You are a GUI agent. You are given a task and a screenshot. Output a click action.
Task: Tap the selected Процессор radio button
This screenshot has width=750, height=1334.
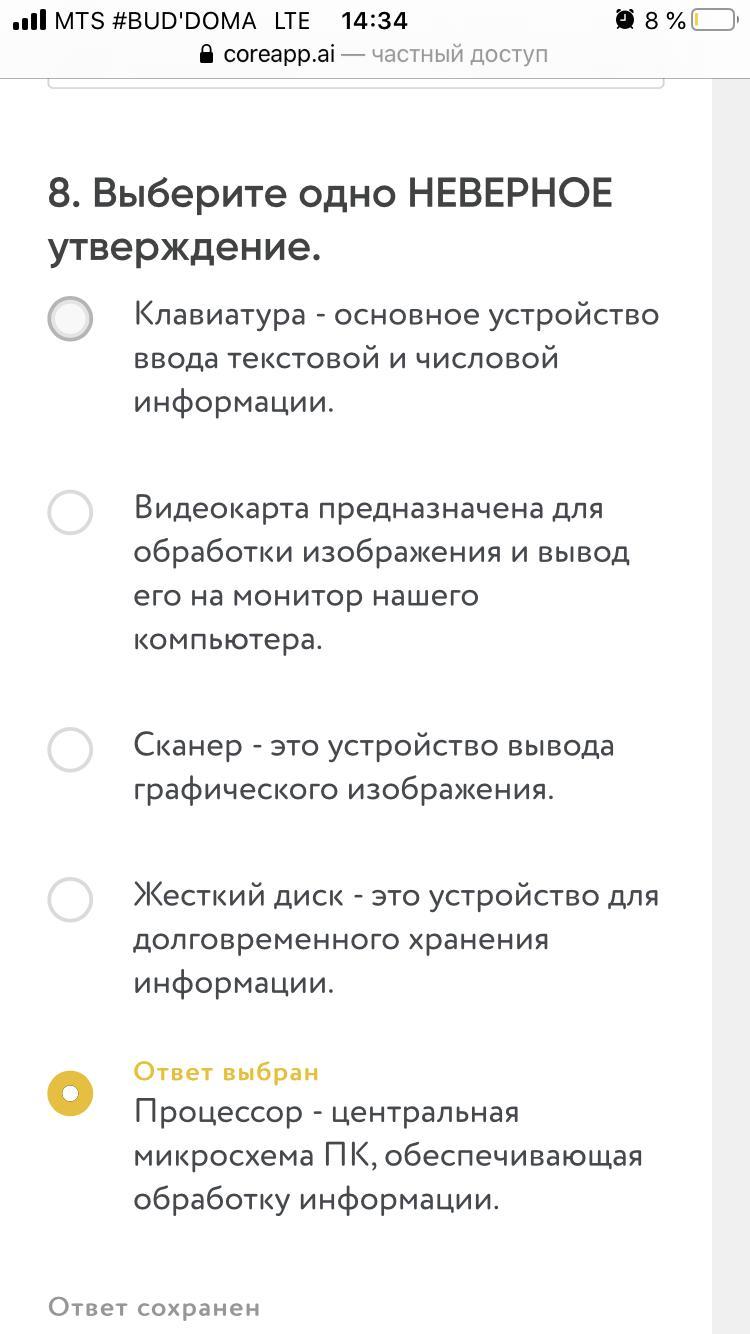(70, 1093)
